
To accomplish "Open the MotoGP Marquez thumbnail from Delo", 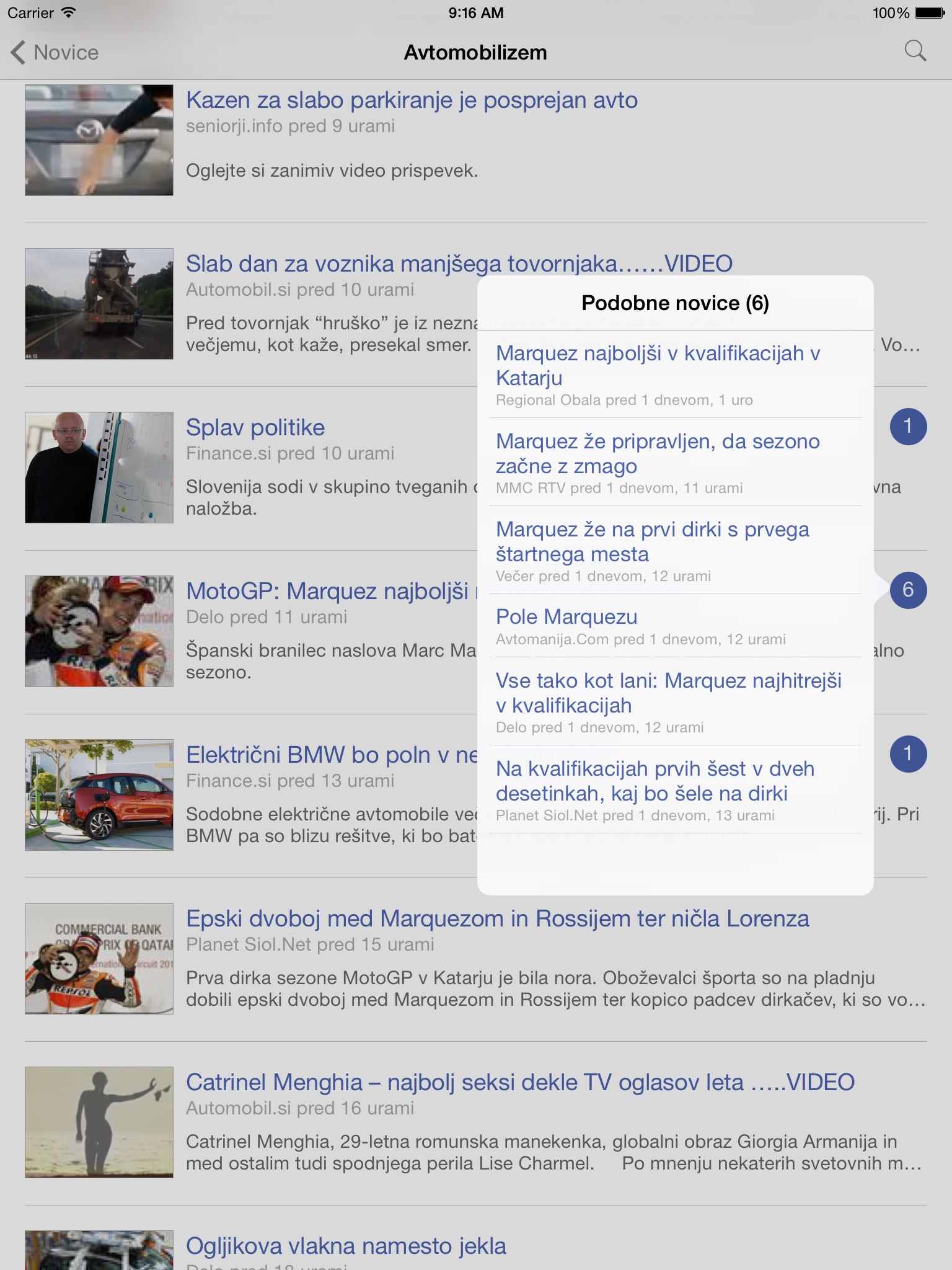I will (99, 631).
